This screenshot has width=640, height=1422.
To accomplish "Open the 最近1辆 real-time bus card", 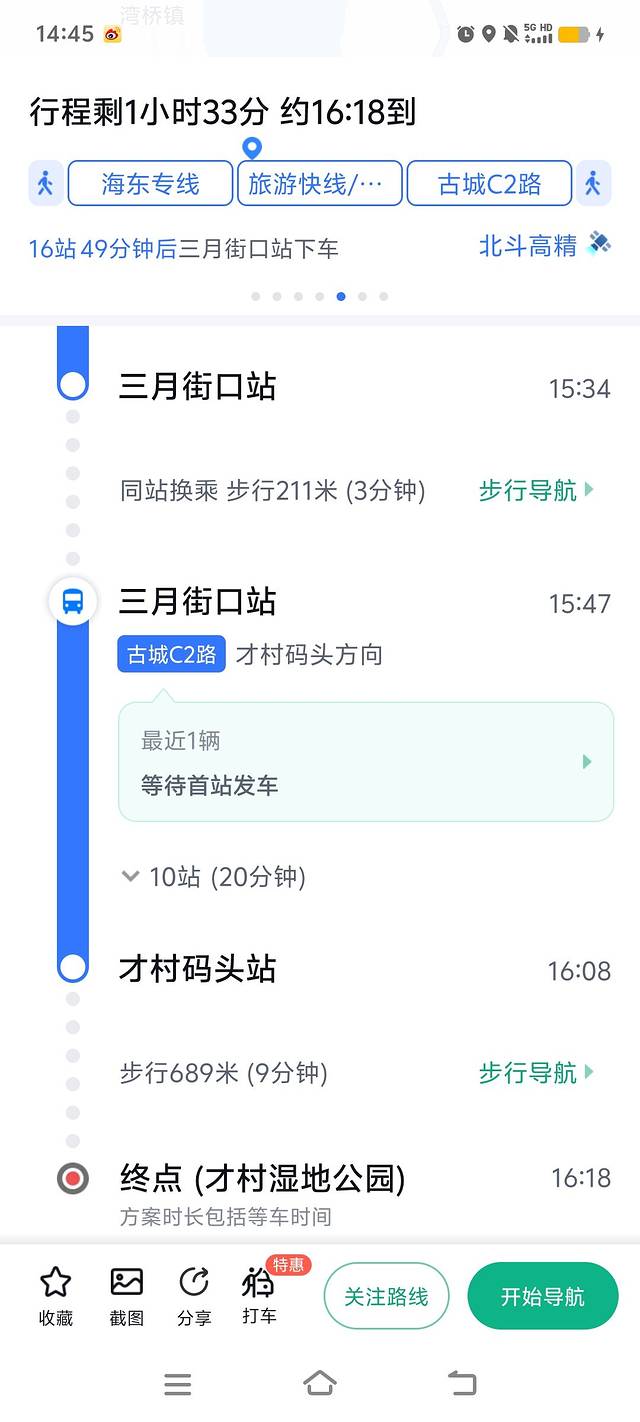I will click(365, 762).
